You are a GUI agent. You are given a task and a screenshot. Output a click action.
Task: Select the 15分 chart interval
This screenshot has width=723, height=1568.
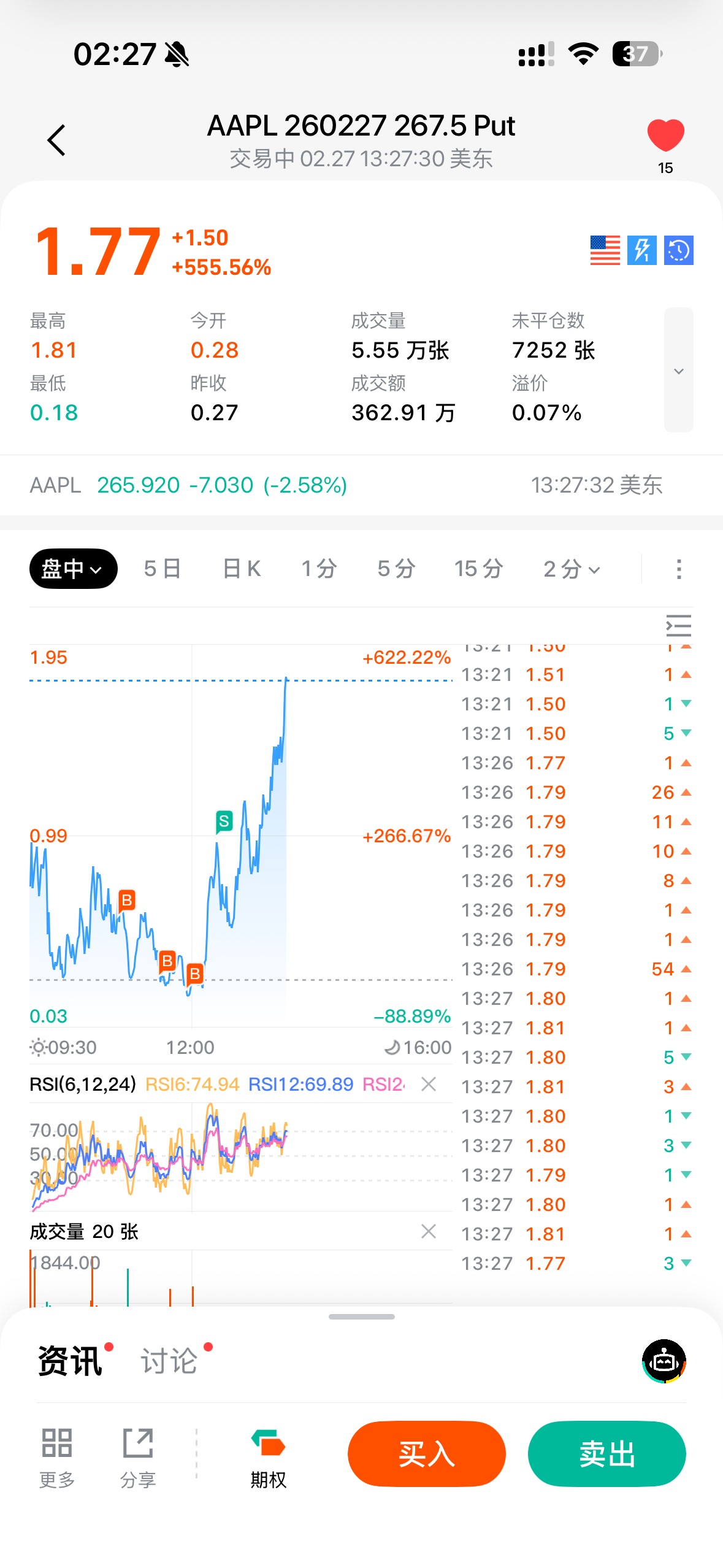[x=478, y=569]
